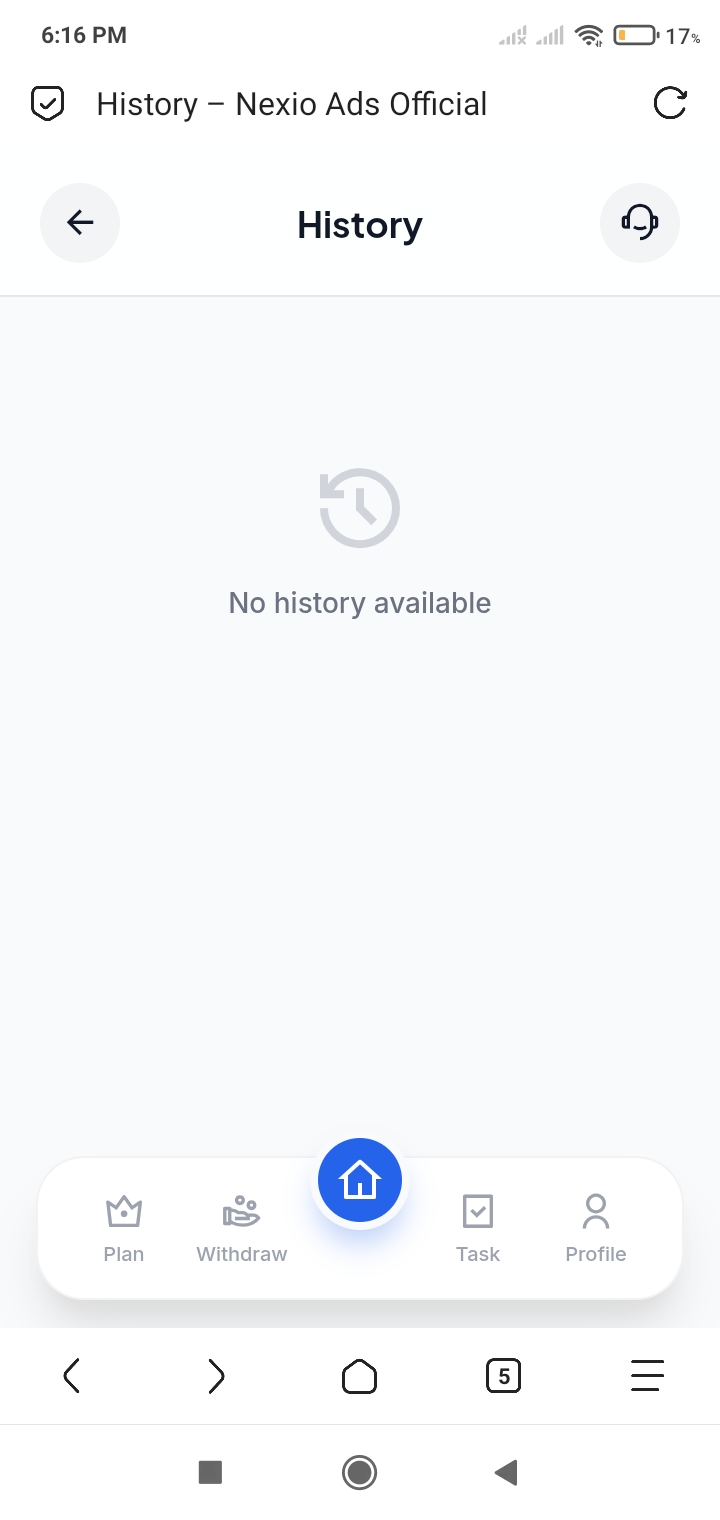Go to the app home button

point(360,1181)
